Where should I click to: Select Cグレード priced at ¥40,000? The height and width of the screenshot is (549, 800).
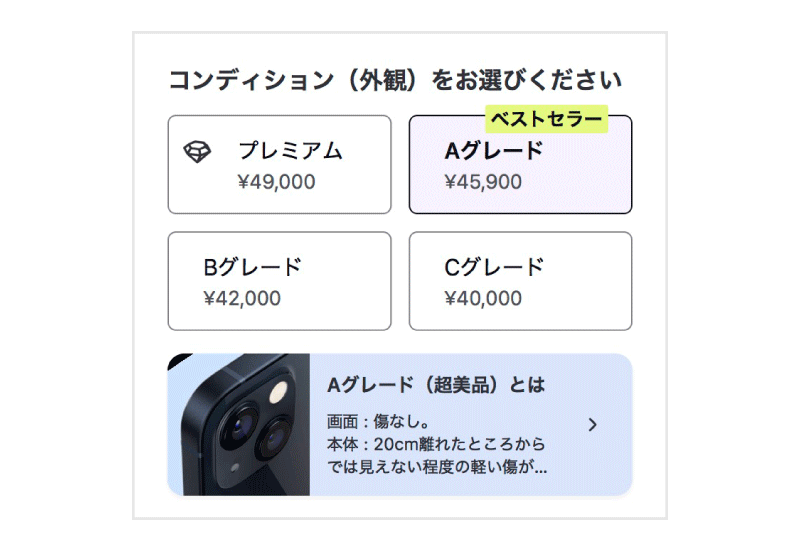coord(520,281)
